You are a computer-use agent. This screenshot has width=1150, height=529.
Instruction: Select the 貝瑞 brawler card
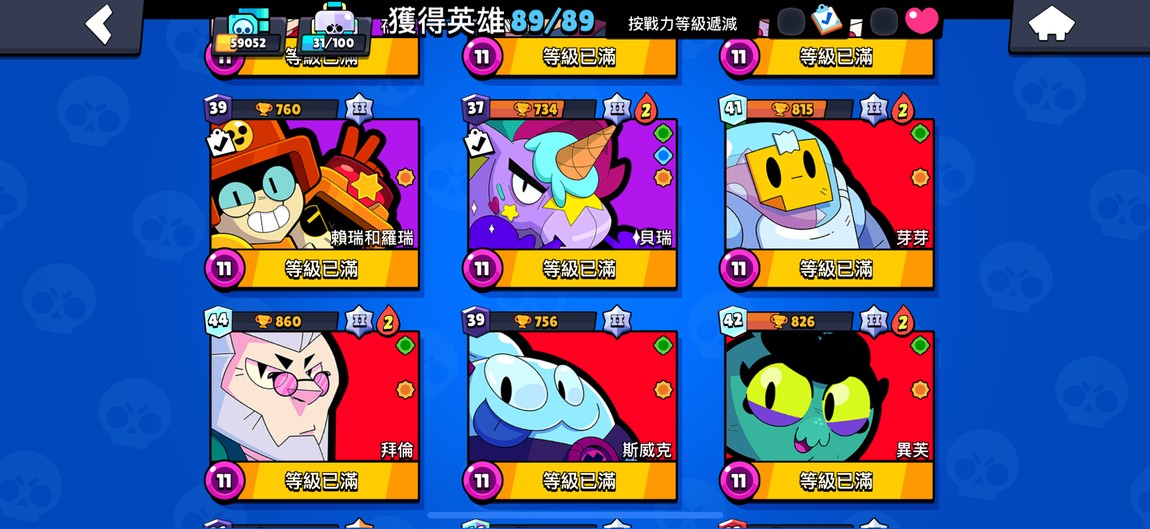[571, 184]
